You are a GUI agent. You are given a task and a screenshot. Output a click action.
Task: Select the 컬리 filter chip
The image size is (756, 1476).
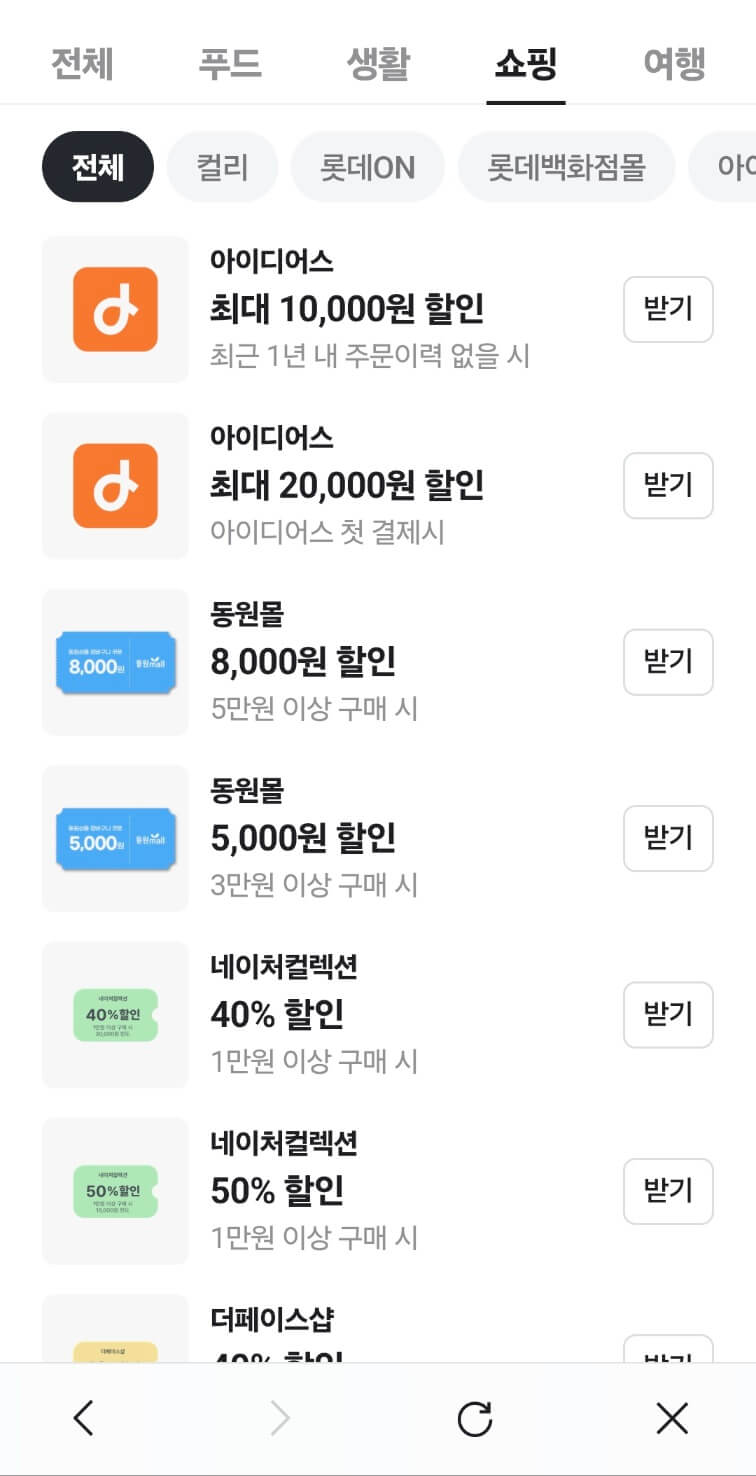(222, 167)
